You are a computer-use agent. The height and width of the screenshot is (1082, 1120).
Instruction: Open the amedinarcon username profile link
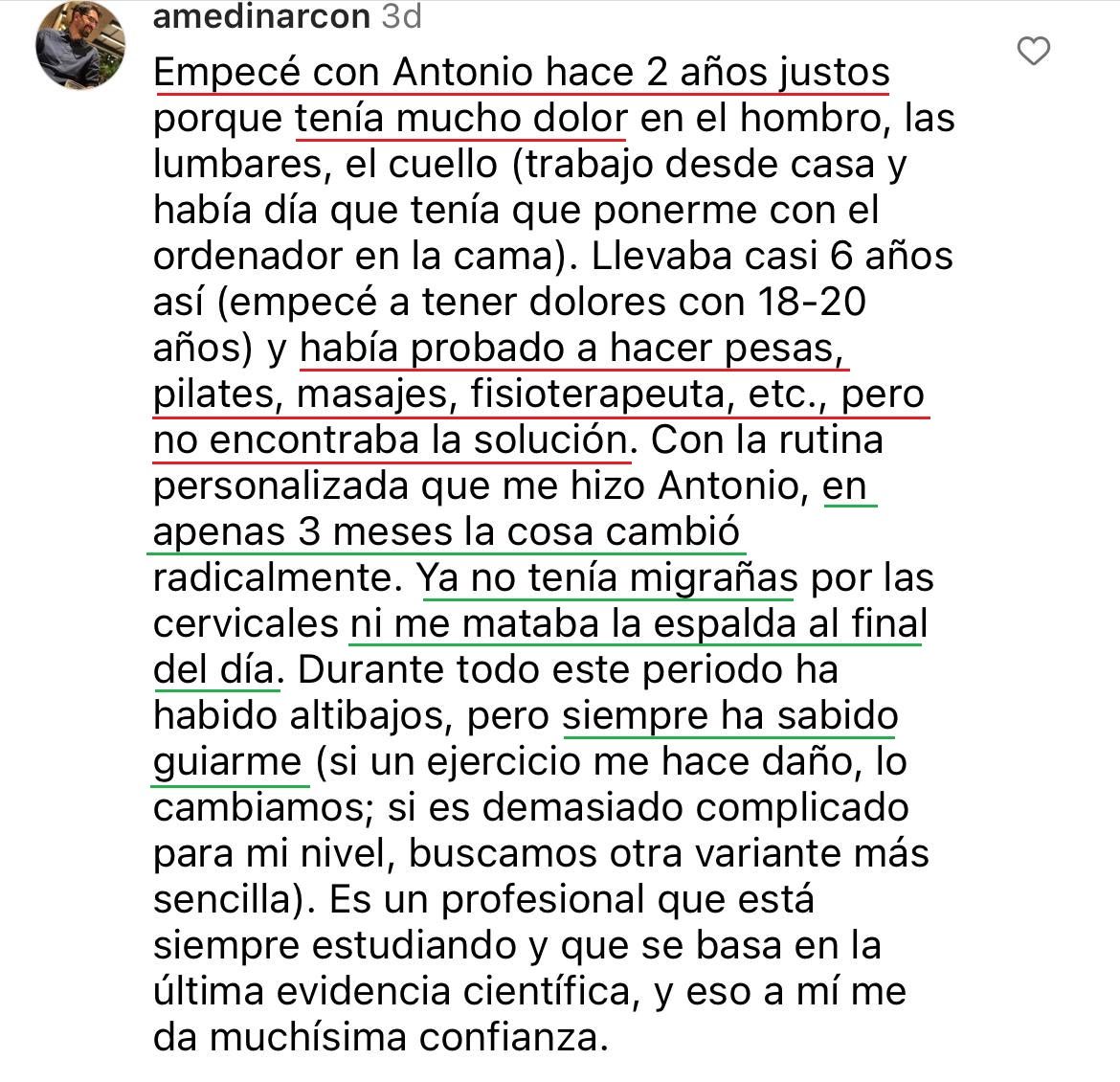tap(261, 16)
